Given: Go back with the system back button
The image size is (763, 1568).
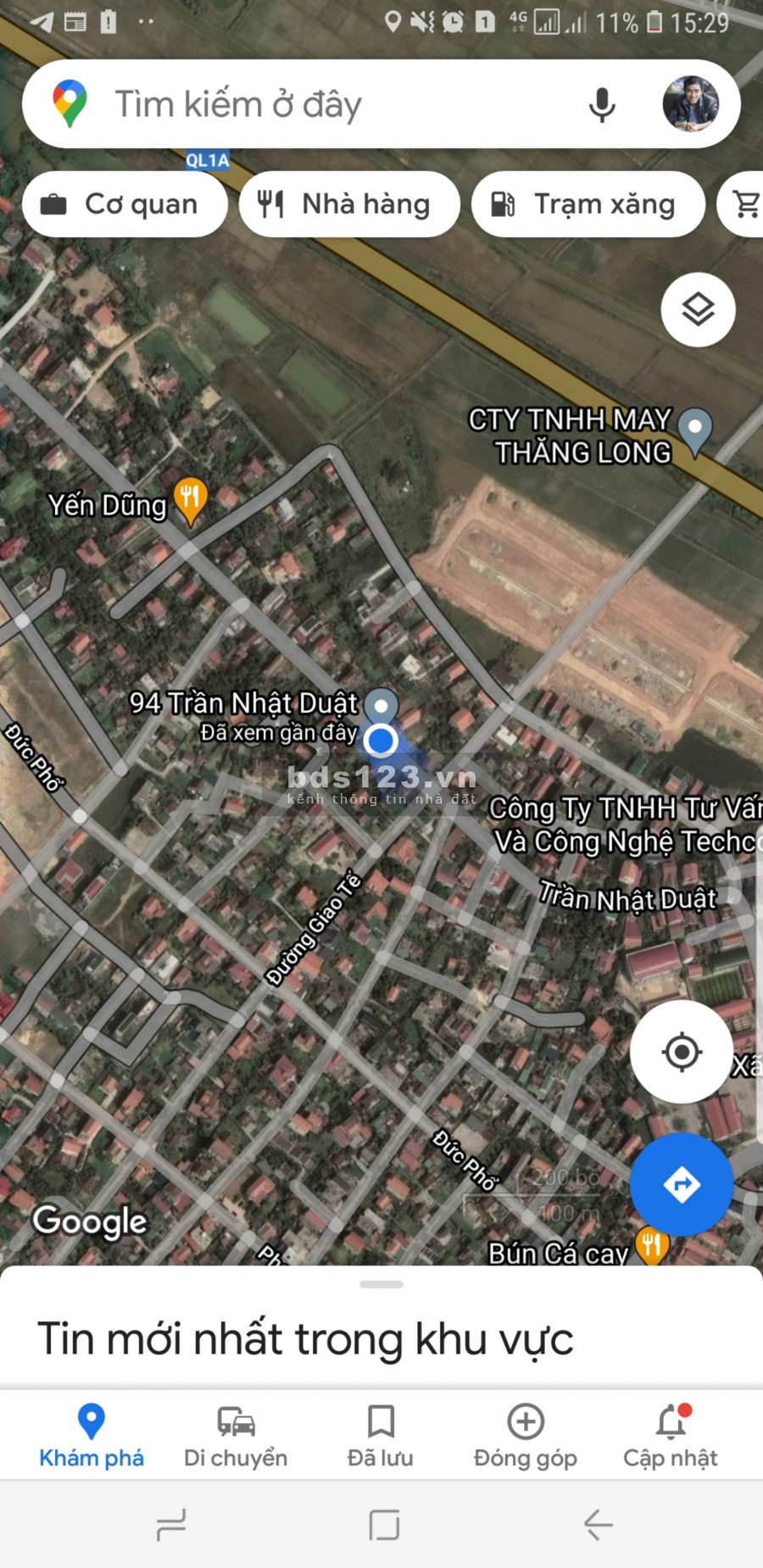Looking at the screenshot, I should point(598,1525).
